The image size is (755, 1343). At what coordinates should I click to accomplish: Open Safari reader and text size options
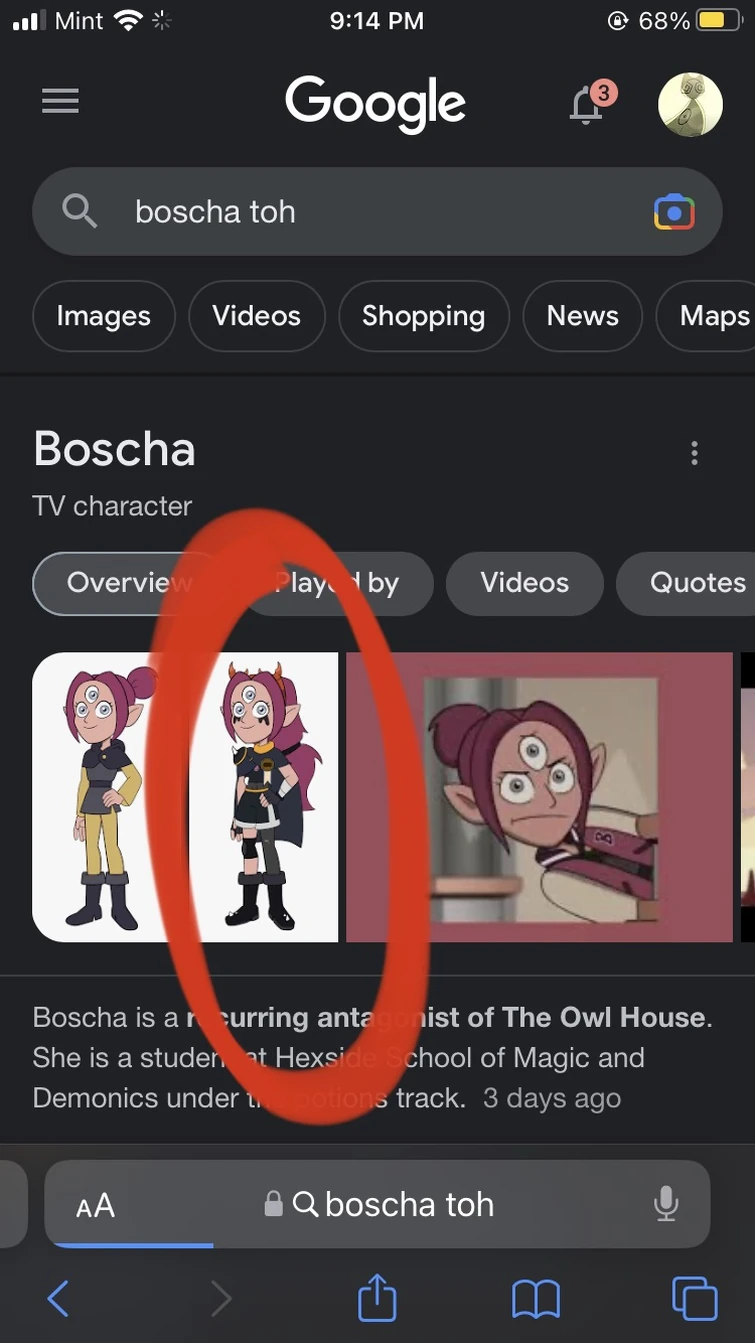(96, 1205)
